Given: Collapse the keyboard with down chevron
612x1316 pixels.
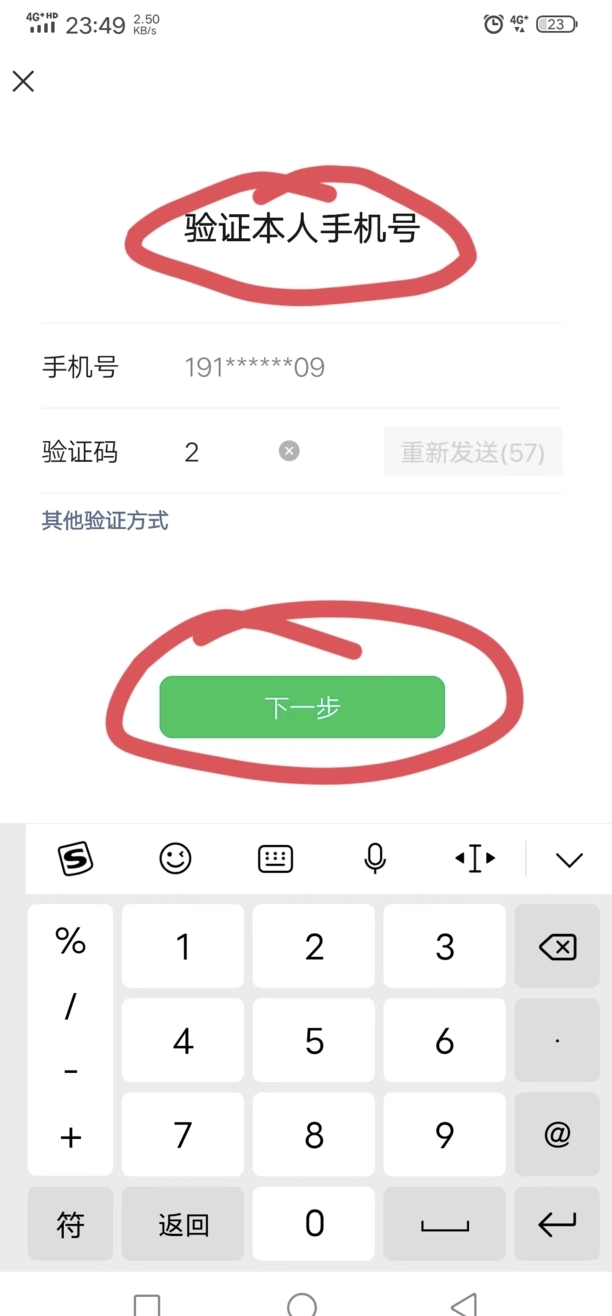Looking at the screenshot, I should (569, 859).
